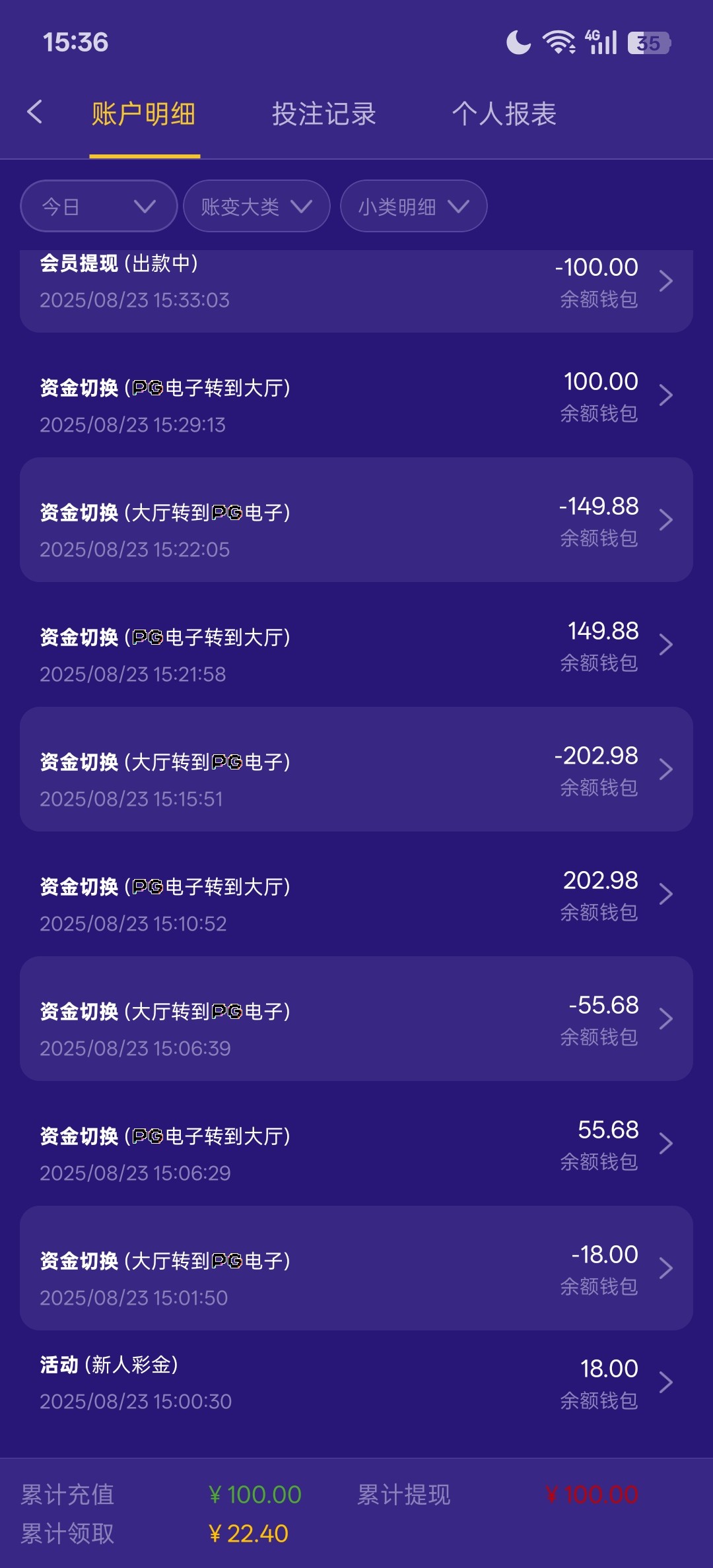Open the 账变大类 category dropdown

point(256,207)
